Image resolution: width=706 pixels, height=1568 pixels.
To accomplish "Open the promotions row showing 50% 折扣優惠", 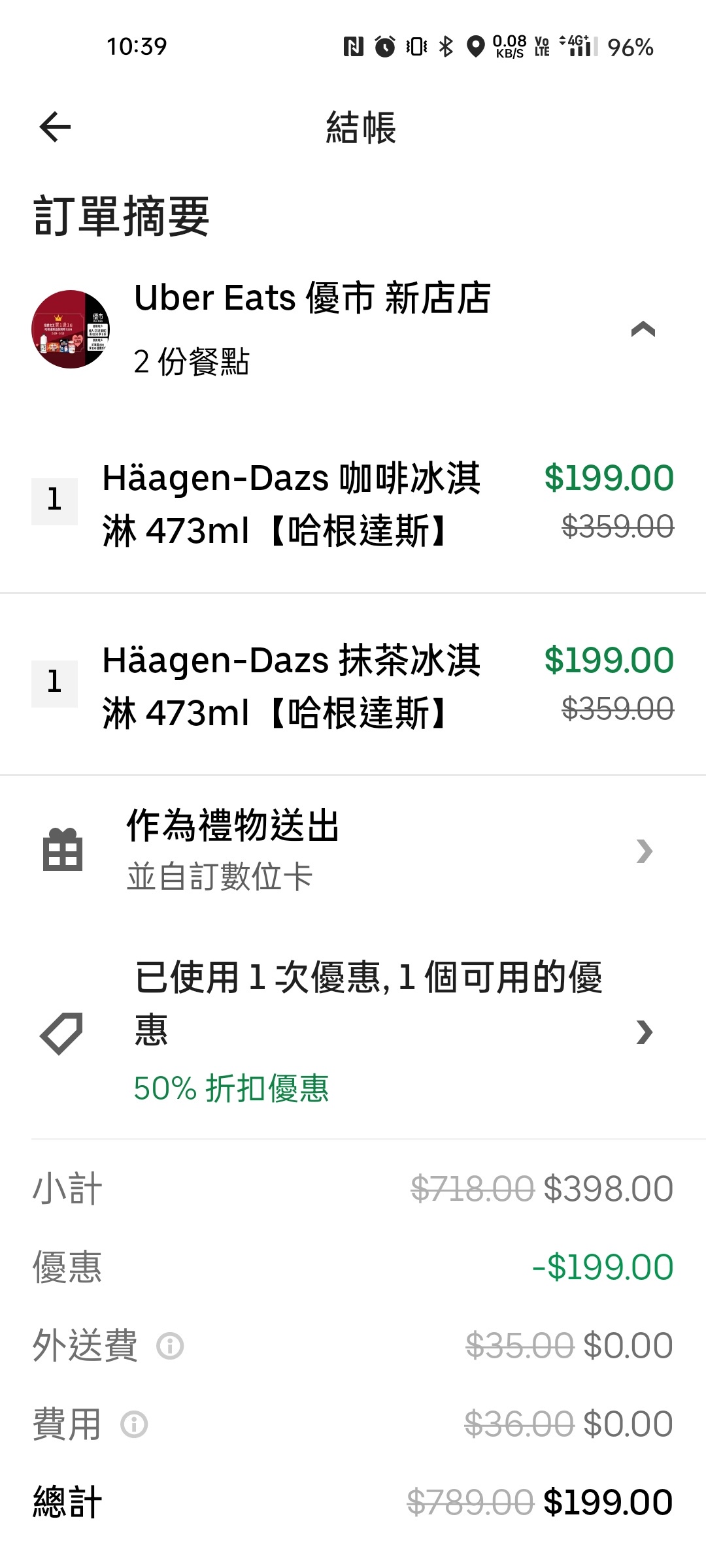I will pos(353,1032).
